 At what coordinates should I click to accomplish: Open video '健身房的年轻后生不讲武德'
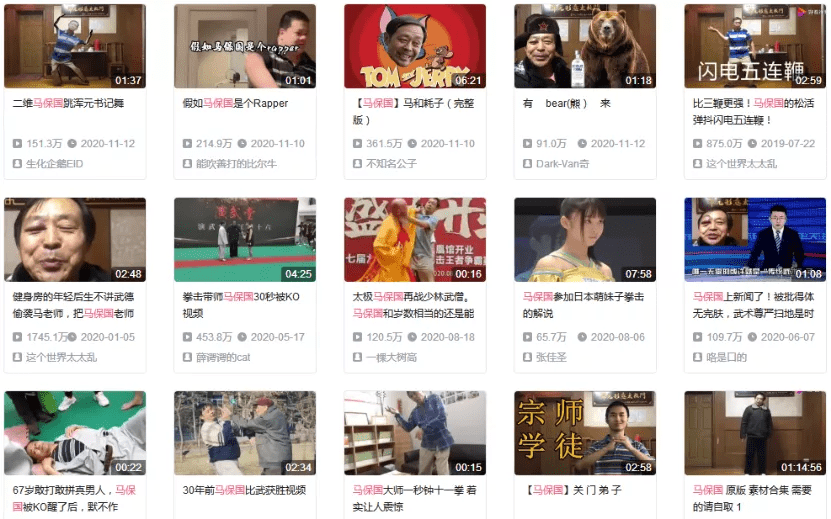75,239
